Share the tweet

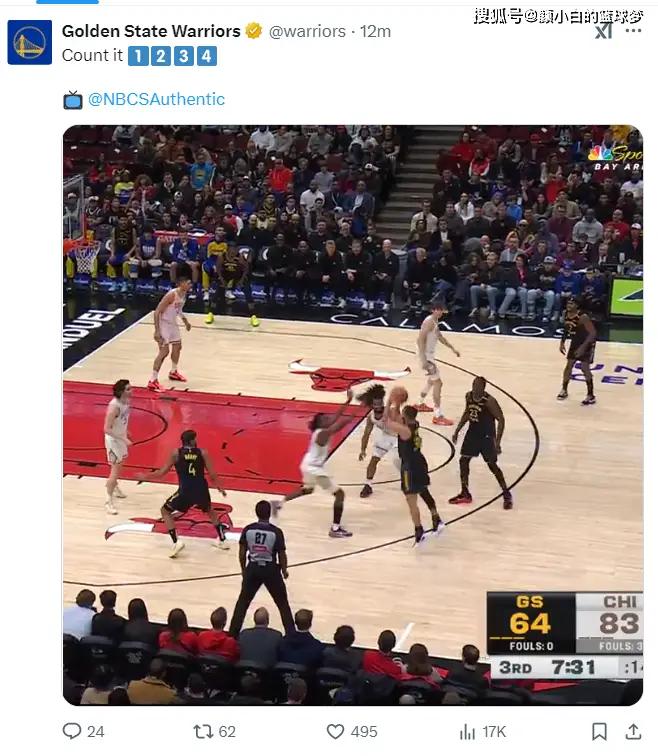(x=633, y=731)
